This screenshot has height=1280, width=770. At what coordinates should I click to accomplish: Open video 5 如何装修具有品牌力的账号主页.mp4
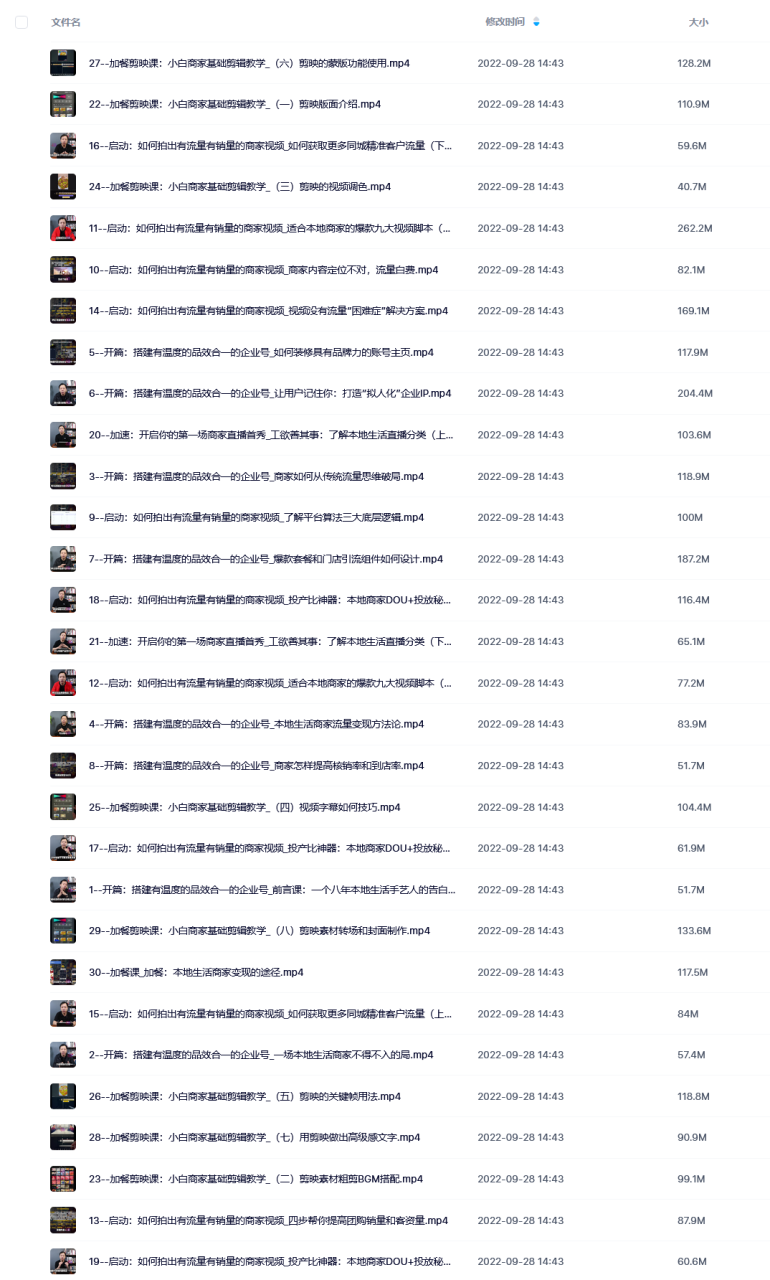[x=261, y=352]
